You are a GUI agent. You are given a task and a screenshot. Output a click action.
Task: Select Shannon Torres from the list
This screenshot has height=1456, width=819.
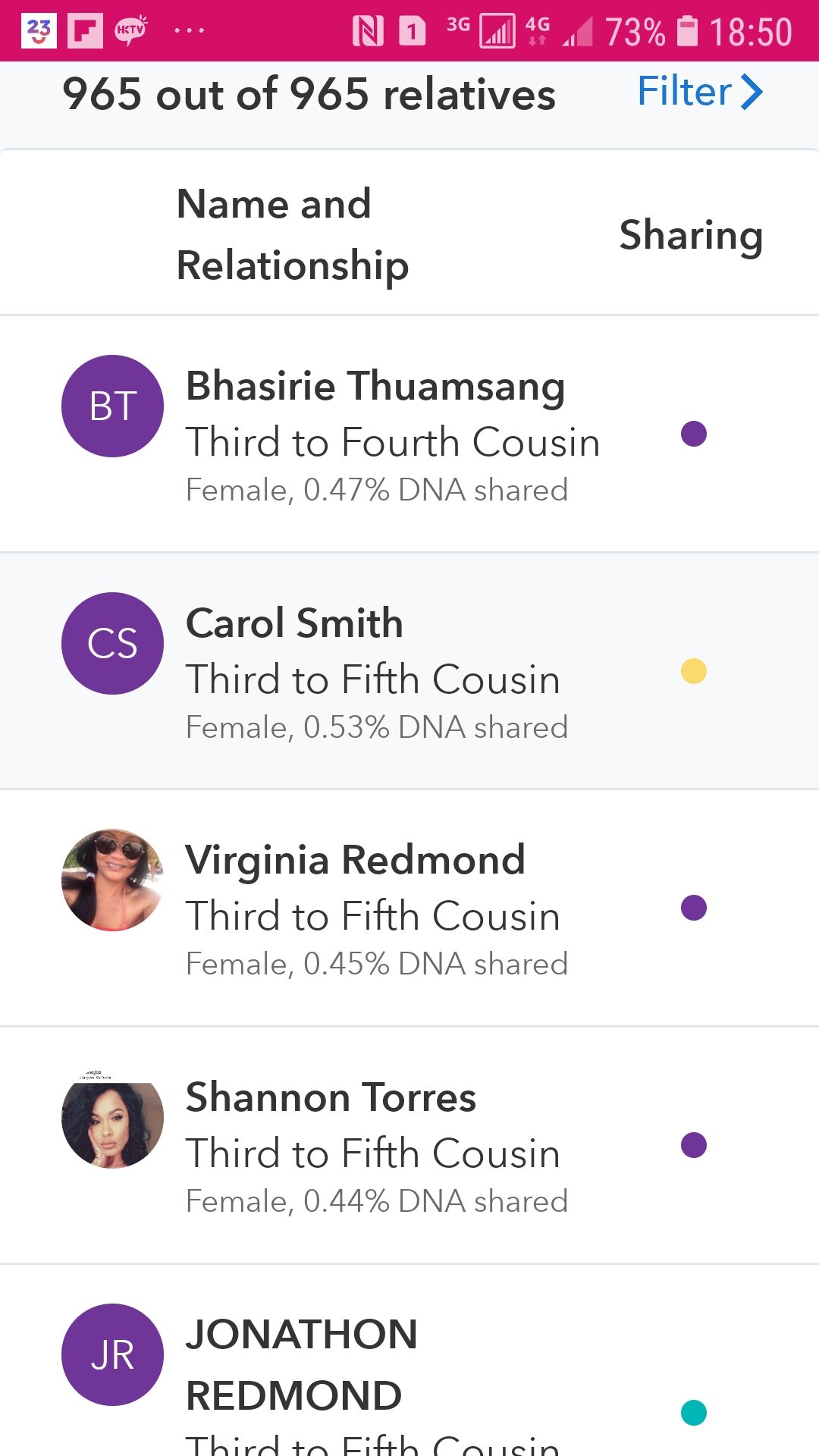[x=409, y=1145]
